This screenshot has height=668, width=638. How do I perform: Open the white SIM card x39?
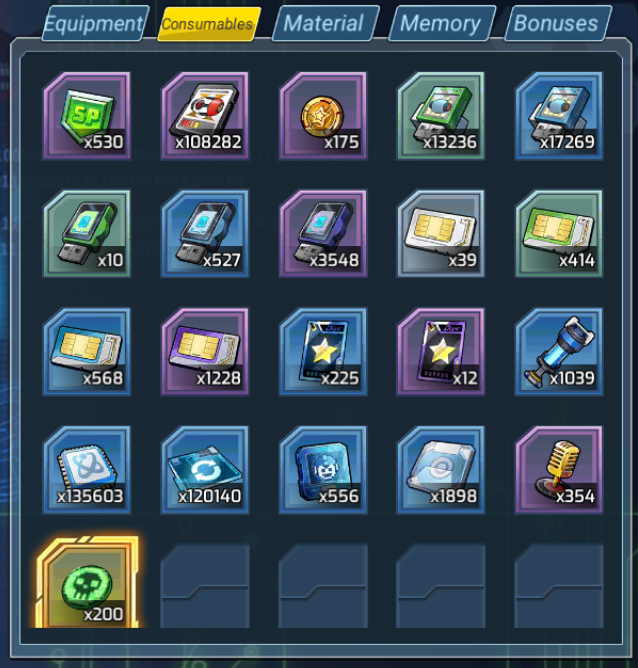(440, 233)
